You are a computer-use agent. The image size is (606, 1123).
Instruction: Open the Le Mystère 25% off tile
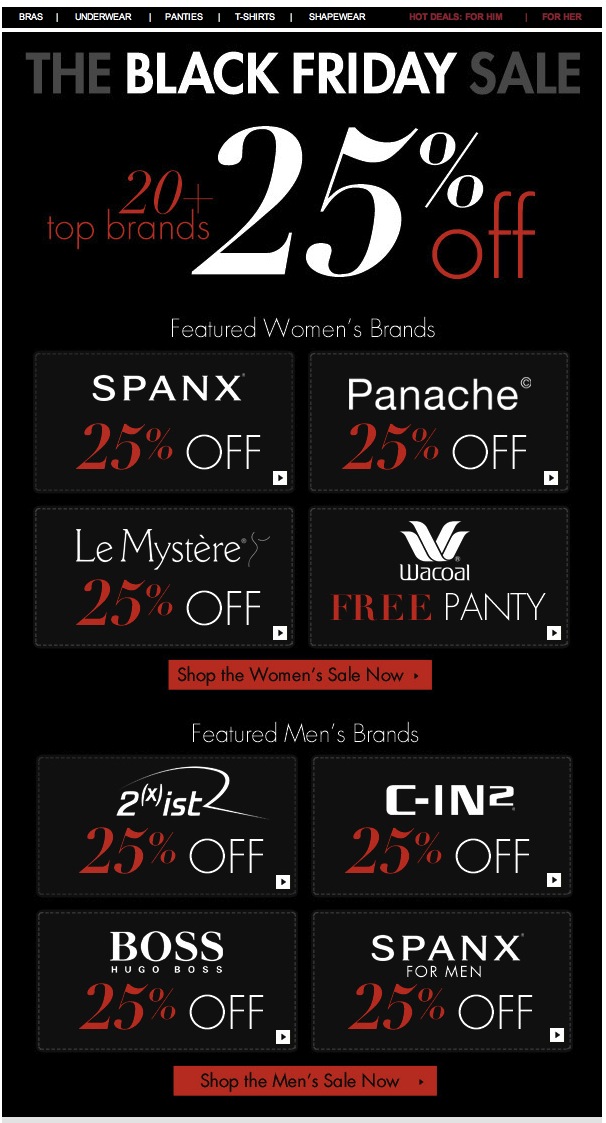165,577
